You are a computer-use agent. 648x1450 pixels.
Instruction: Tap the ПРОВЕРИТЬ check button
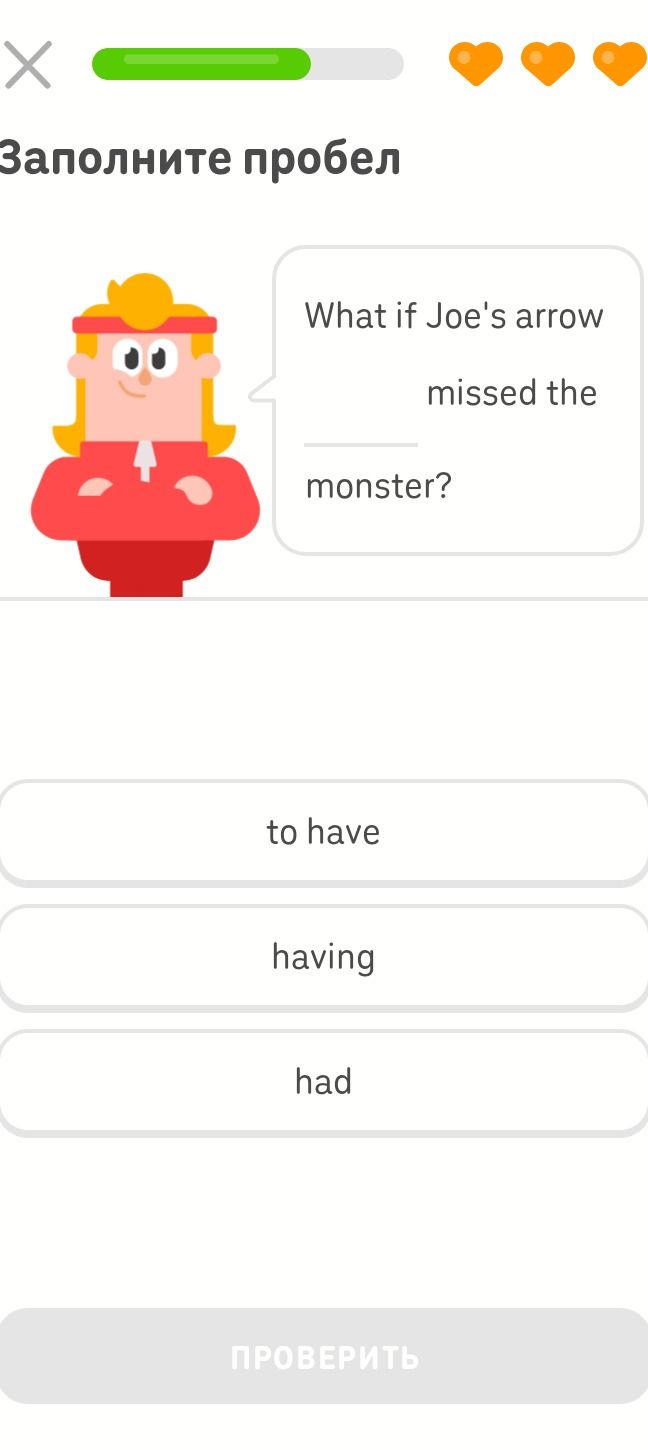click(324, 1356)
